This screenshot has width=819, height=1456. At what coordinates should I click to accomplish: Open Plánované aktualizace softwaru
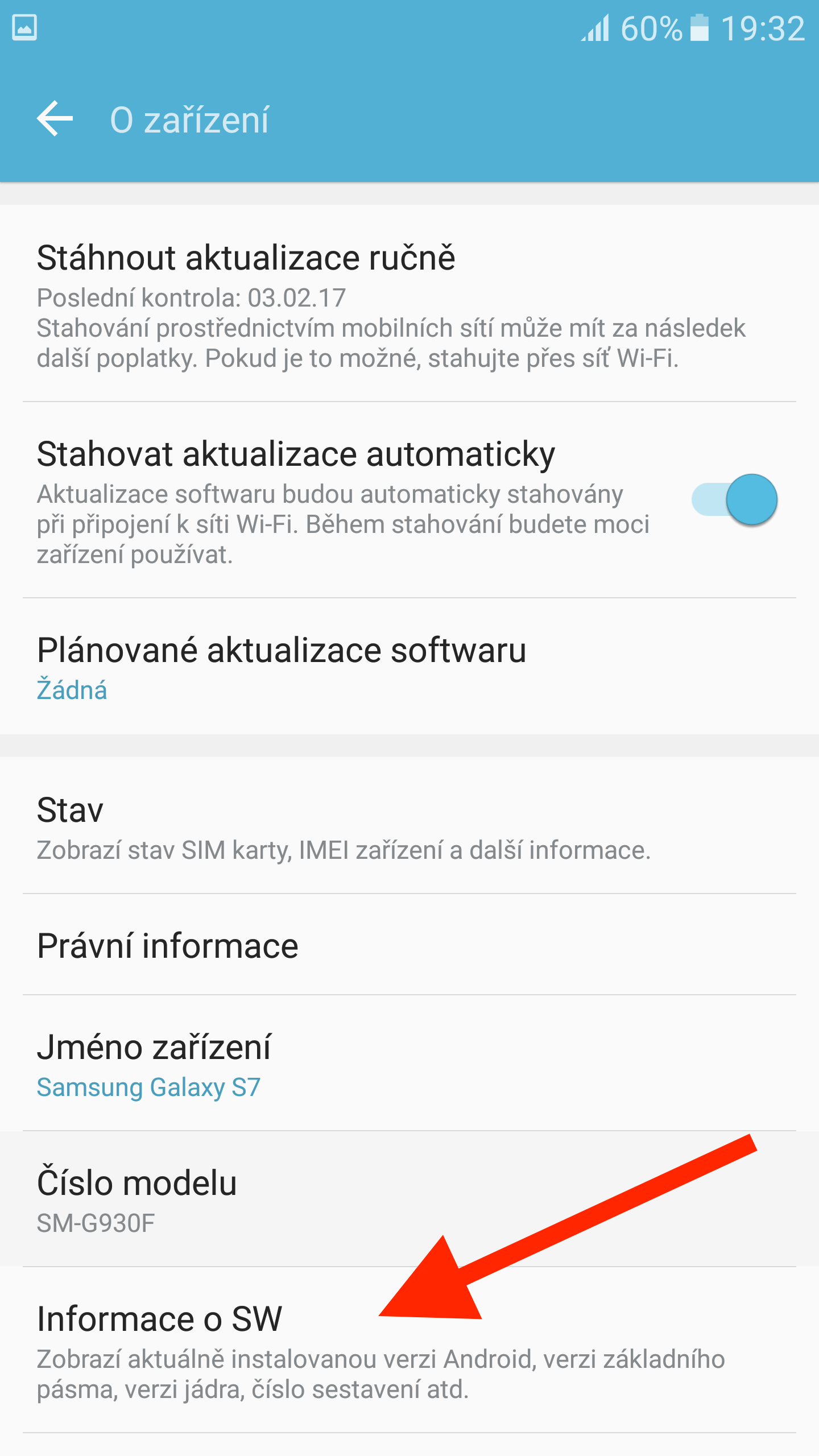point(281,653)
